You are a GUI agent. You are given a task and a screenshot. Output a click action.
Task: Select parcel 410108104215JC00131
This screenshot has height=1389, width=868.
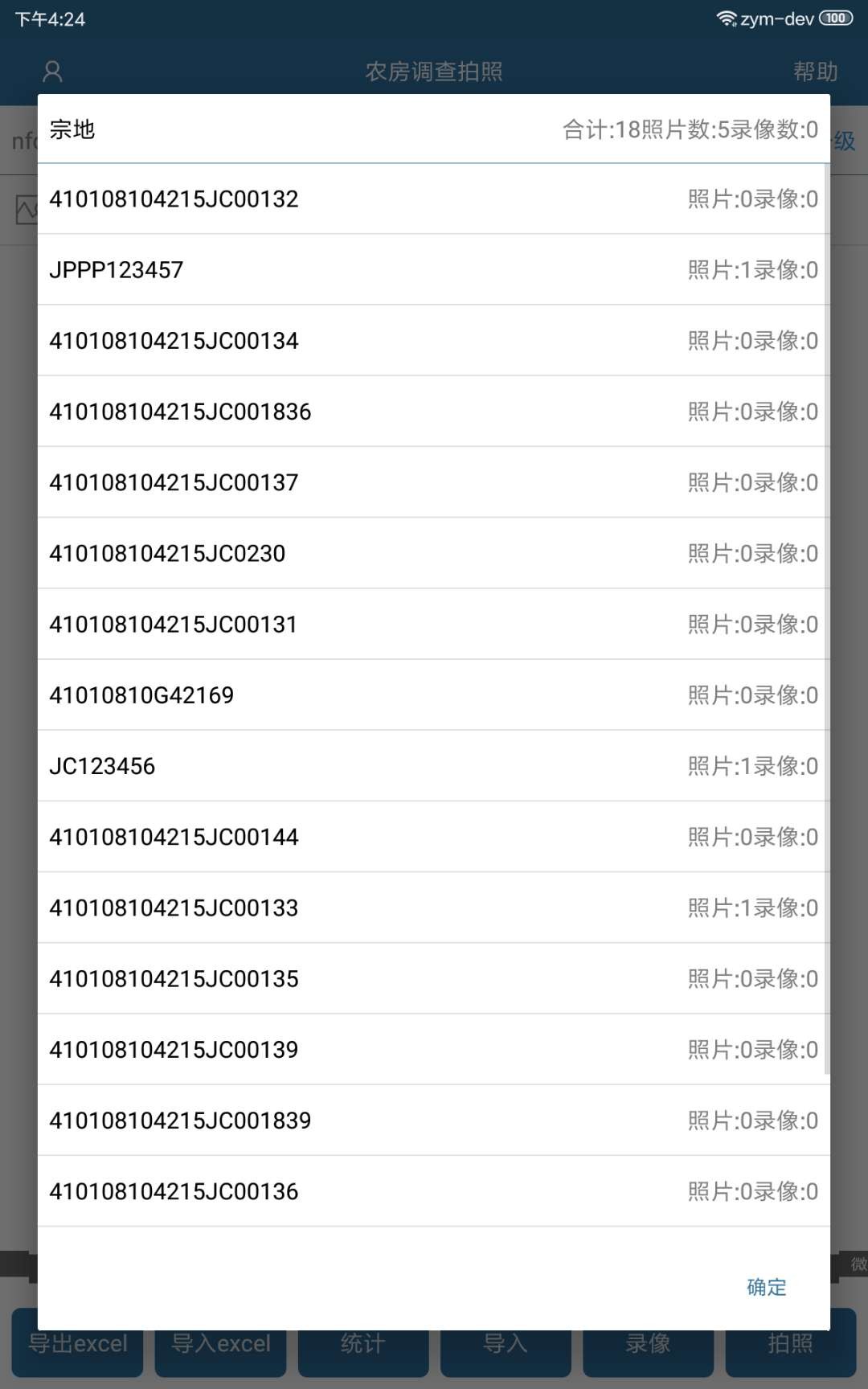(434, 625)
